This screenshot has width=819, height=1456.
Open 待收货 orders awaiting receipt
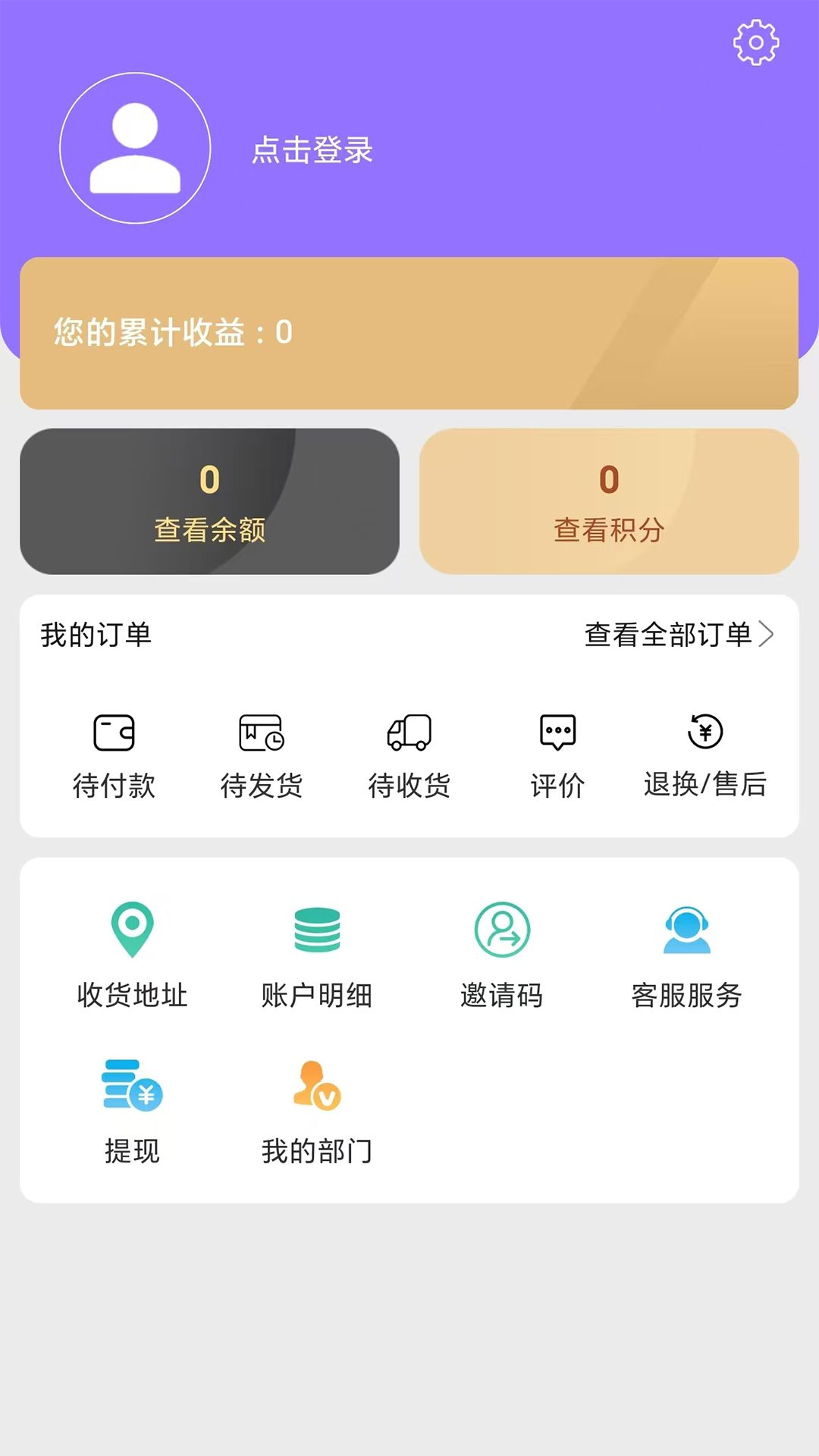(409, 755)
